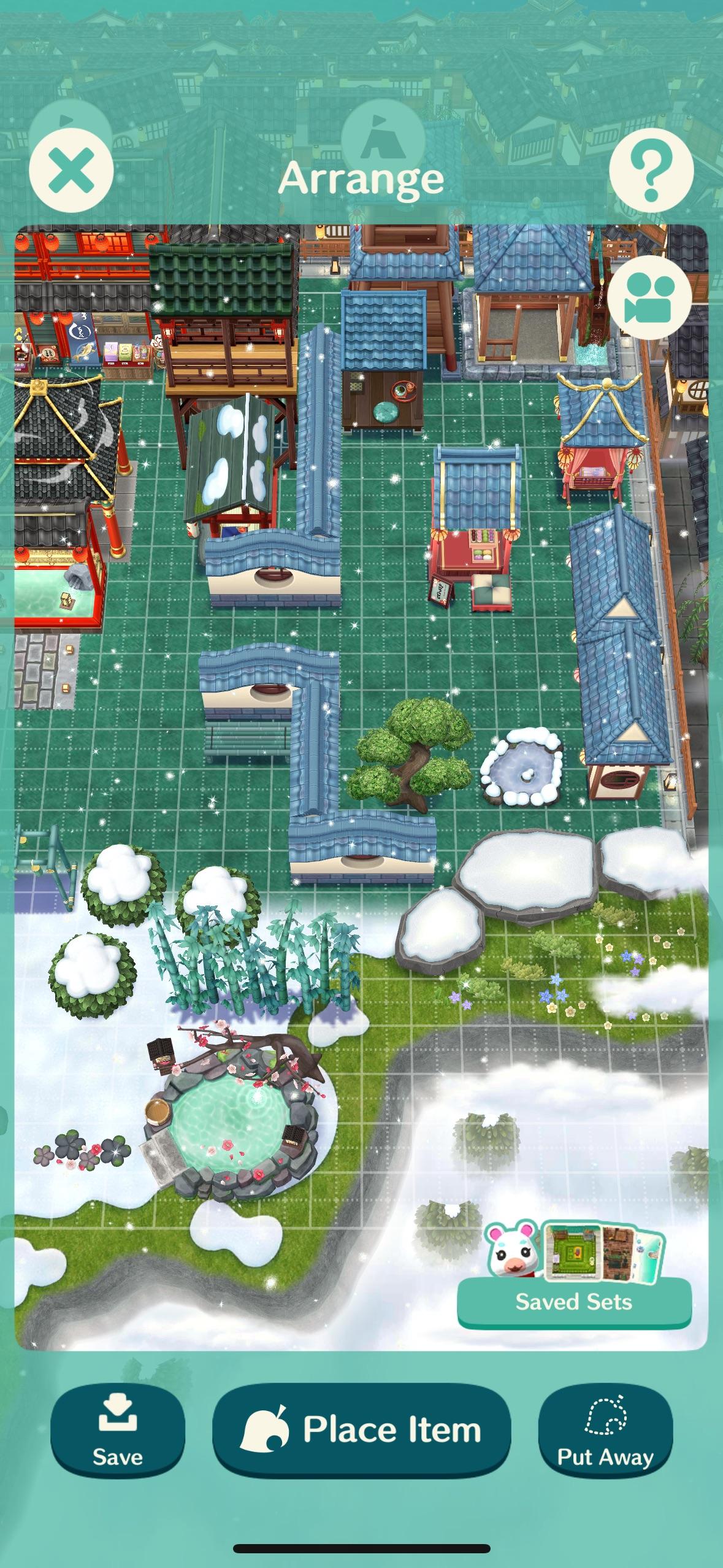The image size is (723, 1568).
Task: Close the Arrange mode
Action: click(x=71, y=171)
